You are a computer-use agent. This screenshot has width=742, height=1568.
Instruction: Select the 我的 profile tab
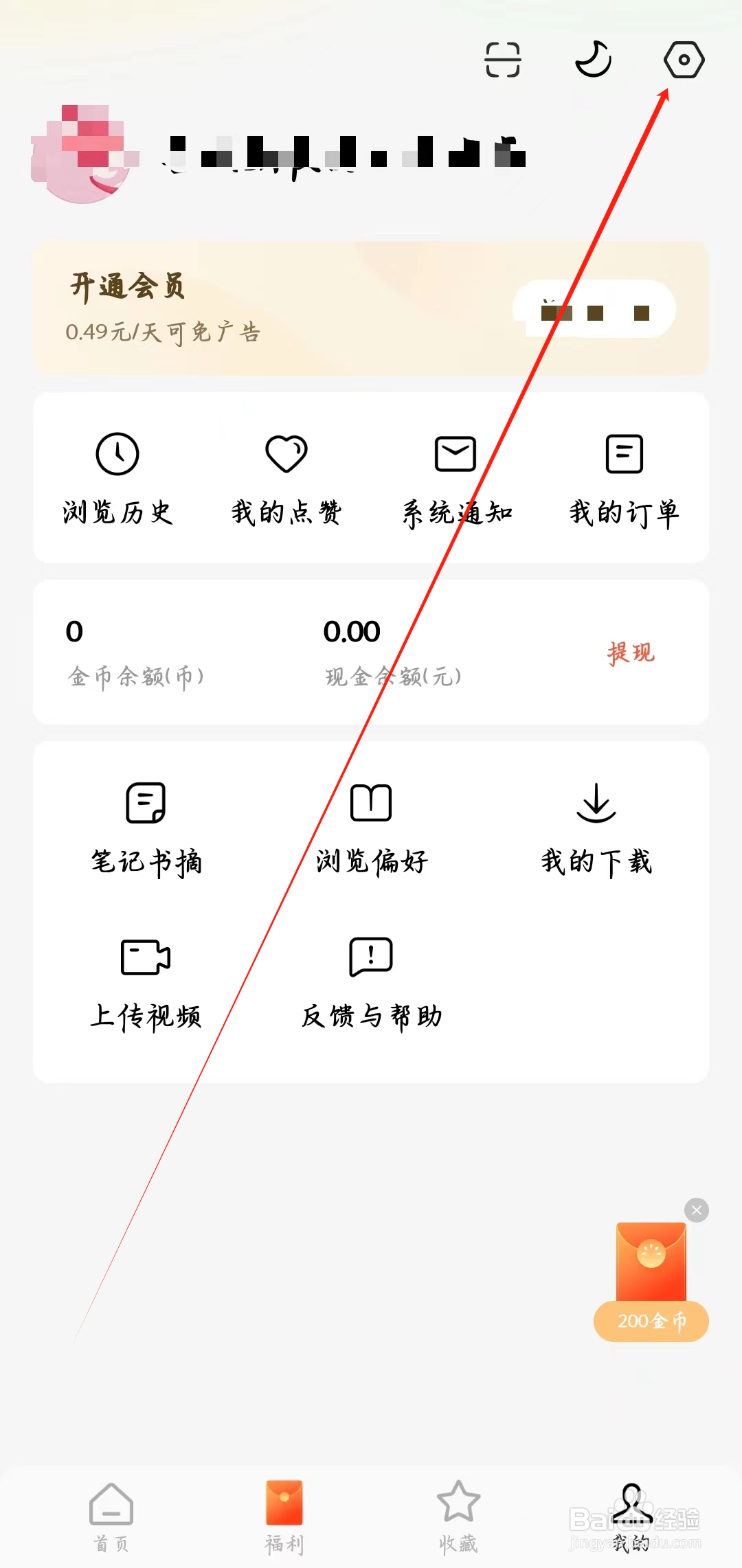pos(631,1518)
